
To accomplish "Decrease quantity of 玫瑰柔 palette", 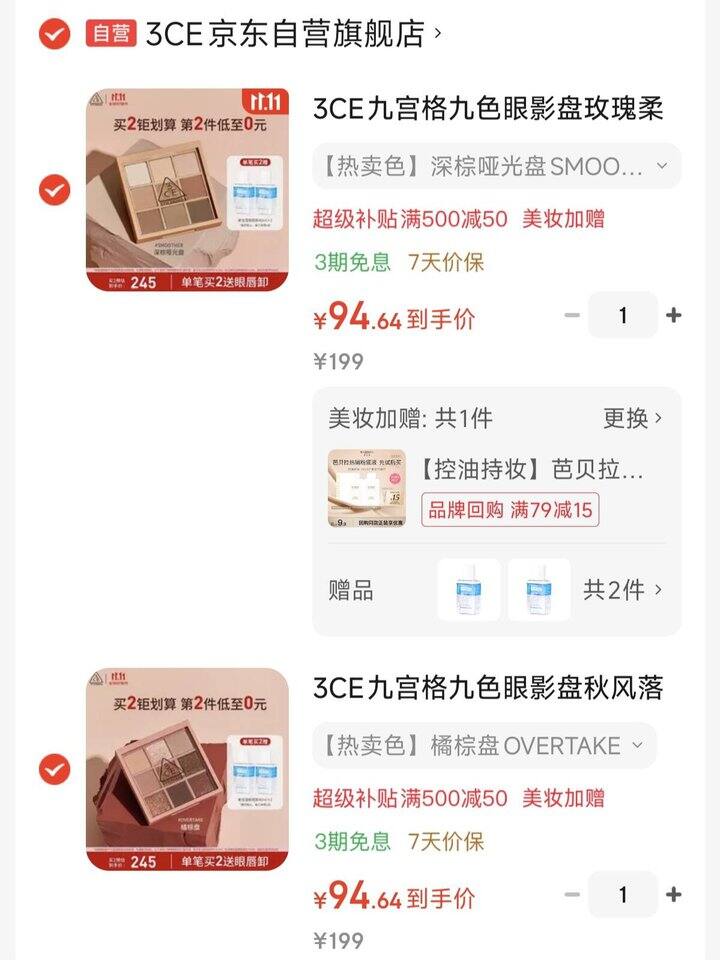I will point(572,315).
